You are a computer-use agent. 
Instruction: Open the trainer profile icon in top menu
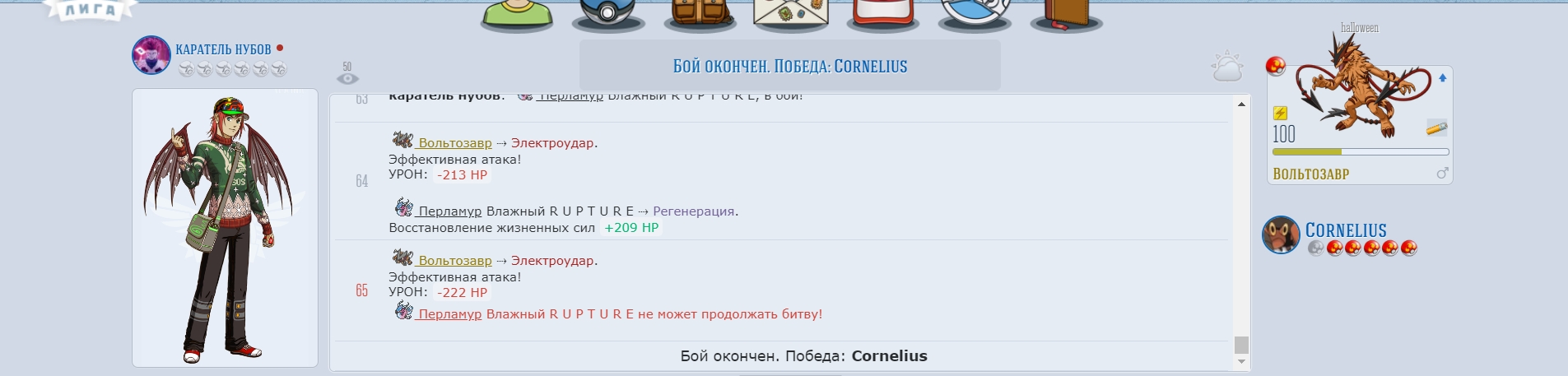coord(517,14)
